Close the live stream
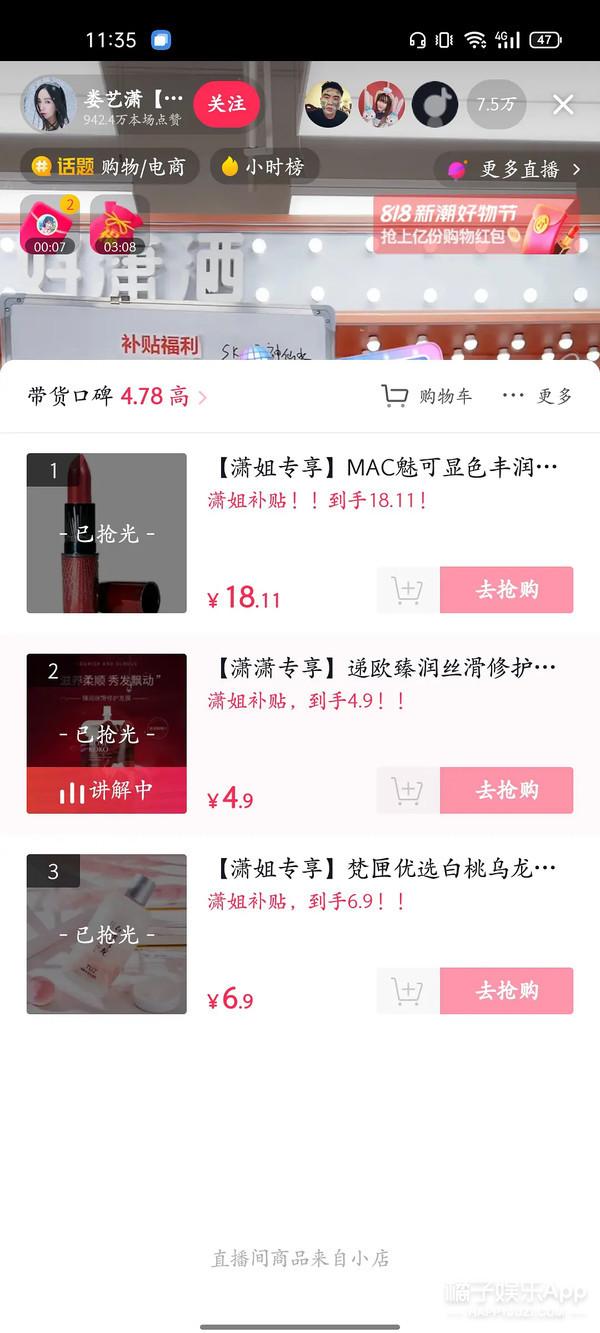600x1333 pixels. pos(564,104)
